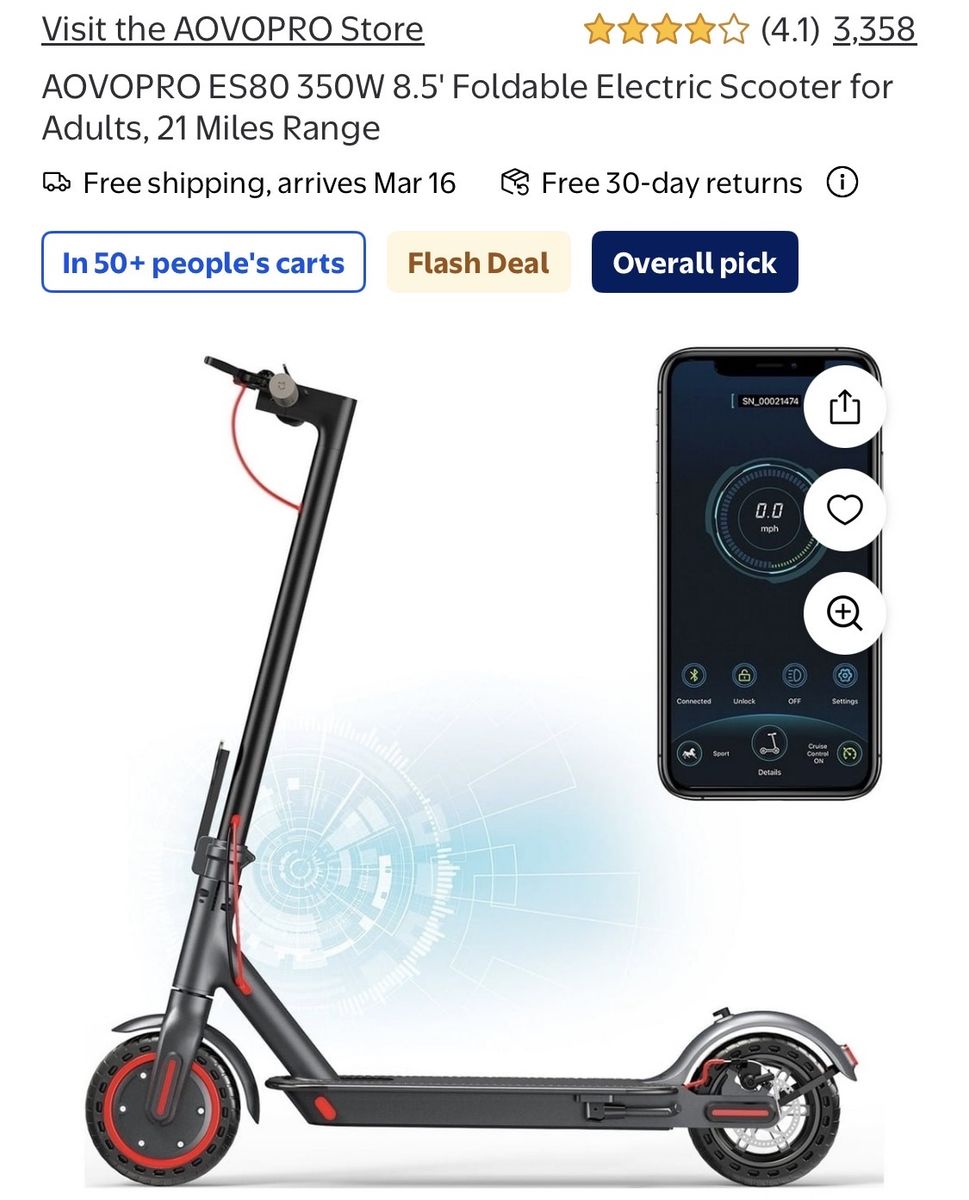This screenshot has height=1200, width=969.
Task: Add scooter to favorites with heart icon
Action: (845, 510)
